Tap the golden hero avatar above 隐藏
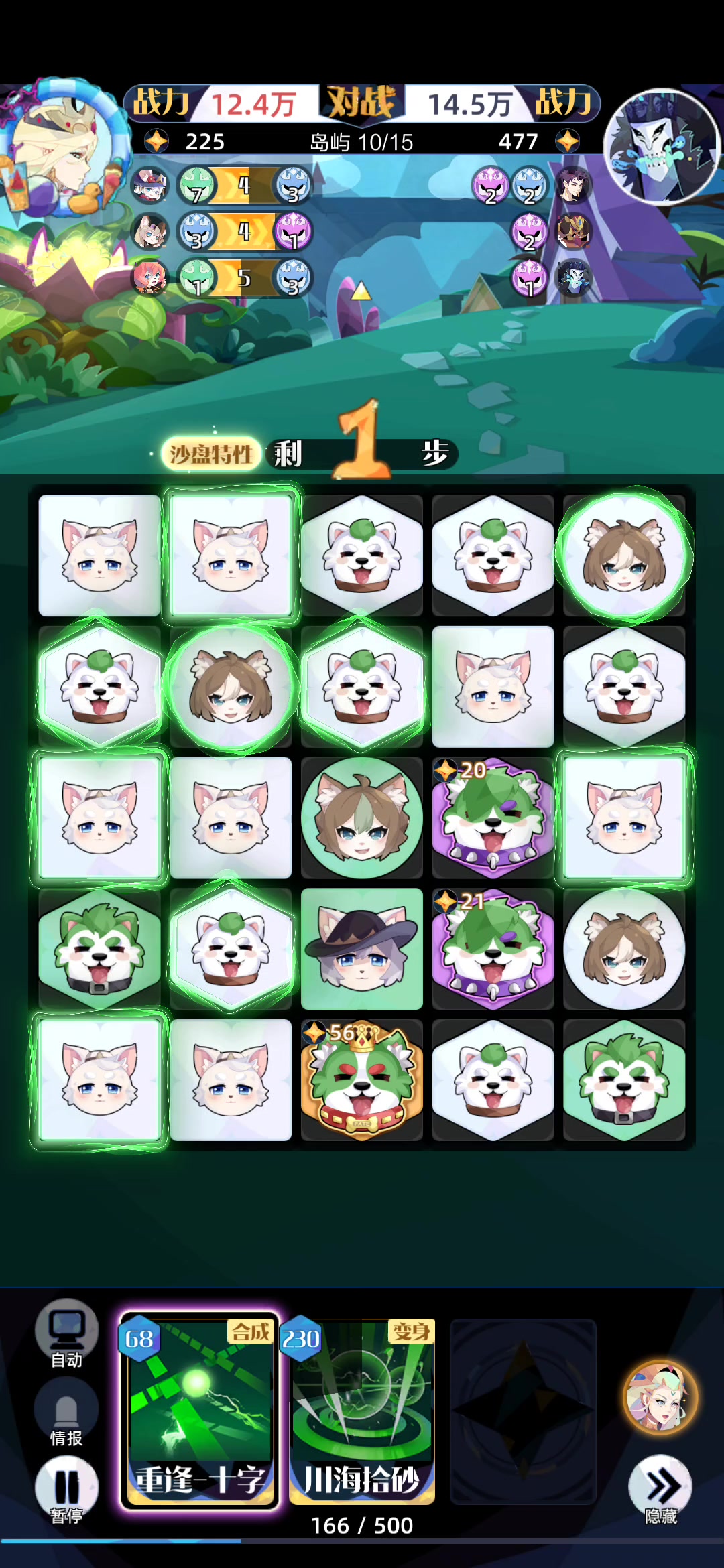 660,1397
